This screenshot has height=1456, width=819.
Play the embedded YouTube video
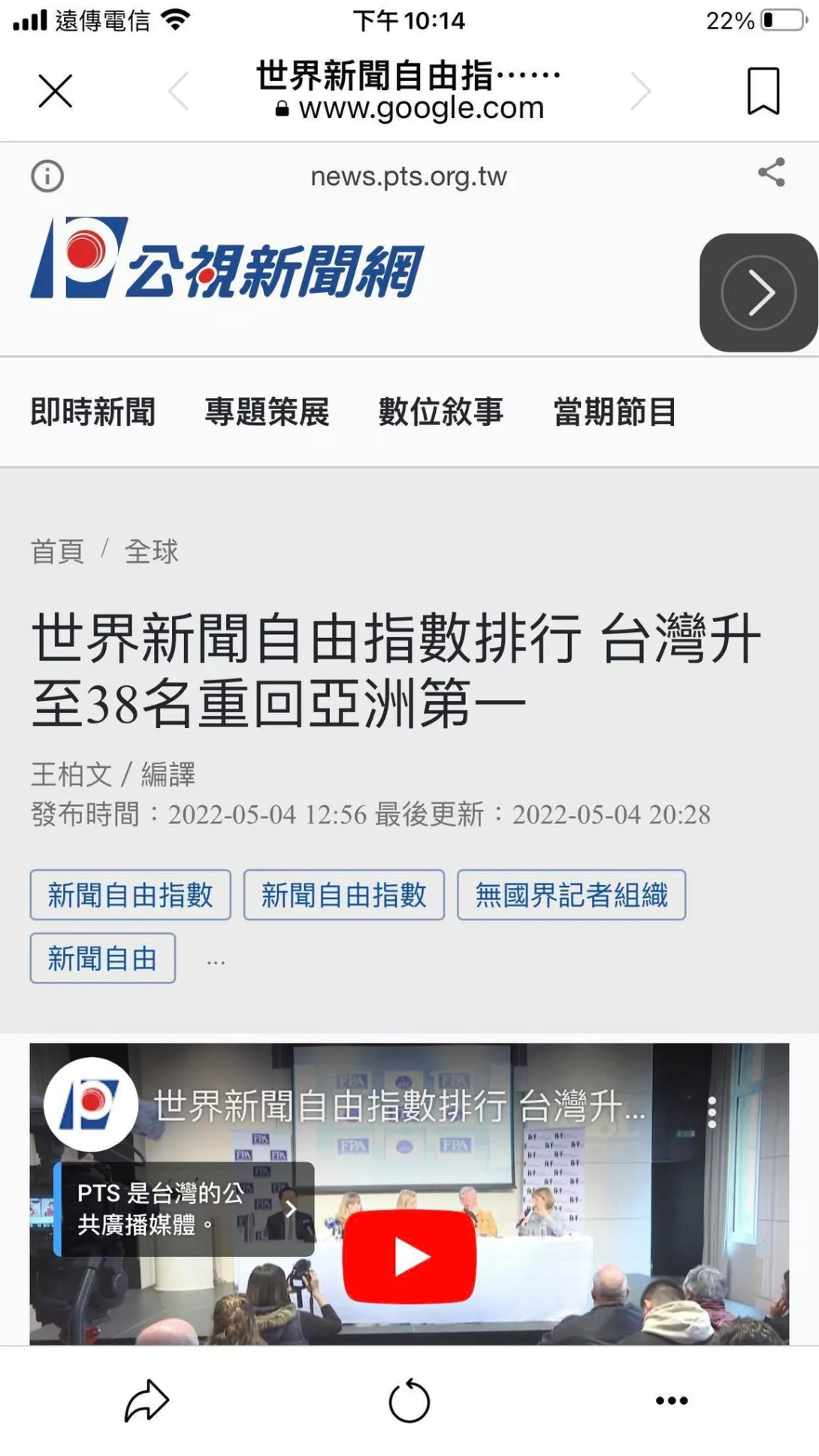point(409,1256)
